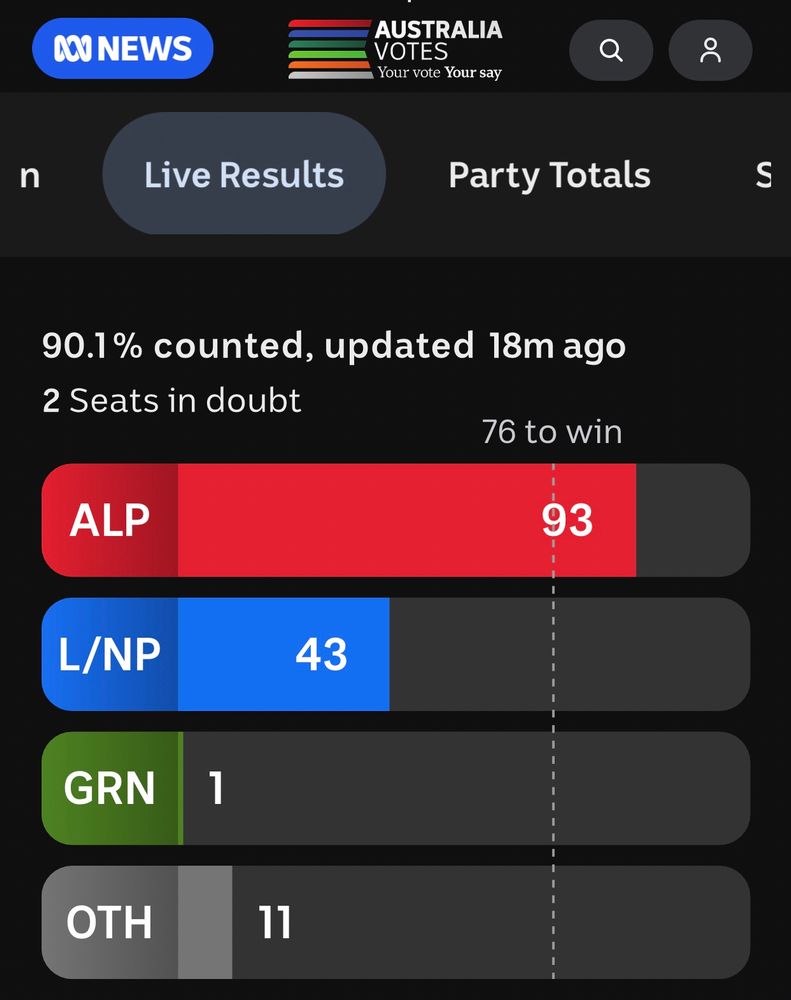This screenshot has width=791, height=1000.
Task: Click the '2 Seats in doubt' text
Action: [171, 400]
